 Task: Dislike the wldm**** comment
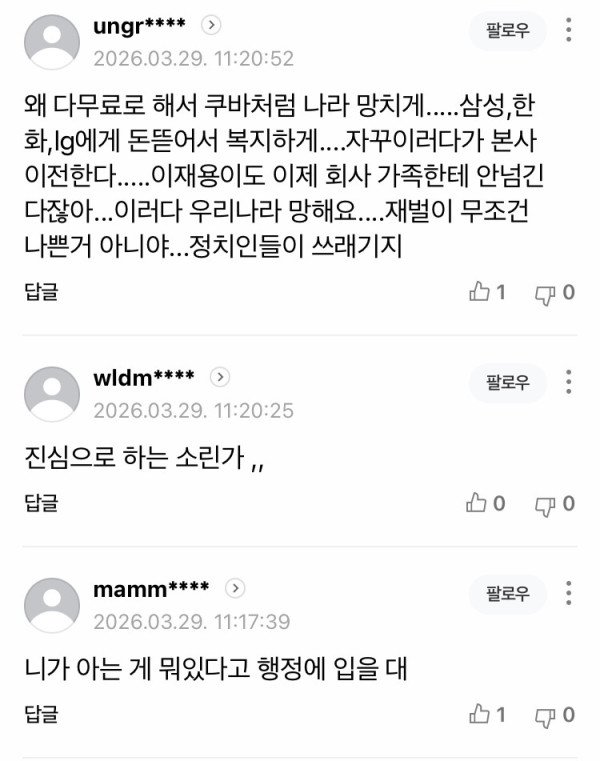click(x=555, y=503)
